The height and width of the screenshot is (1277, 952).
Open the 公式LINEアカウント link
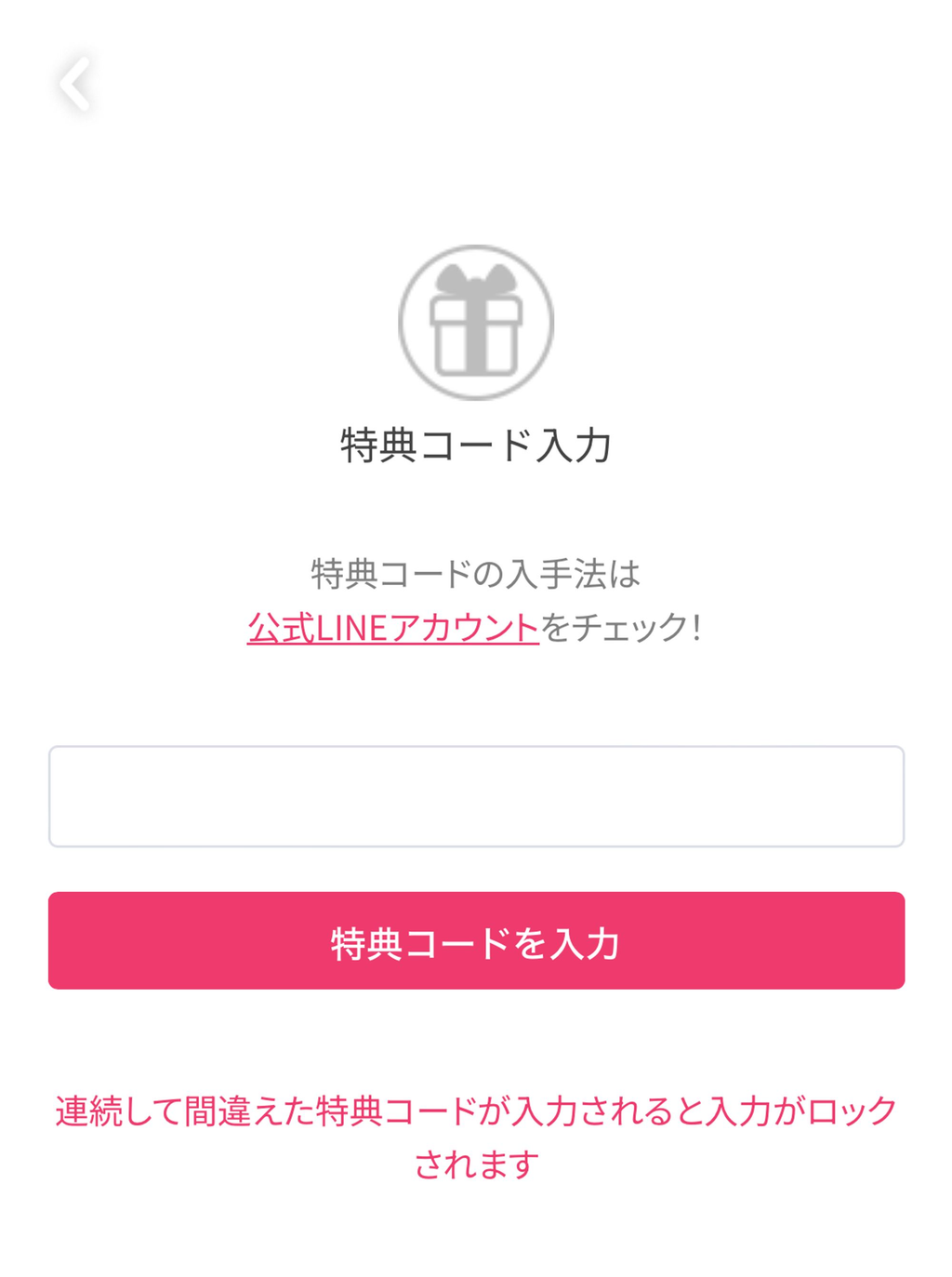coord(393,627)
